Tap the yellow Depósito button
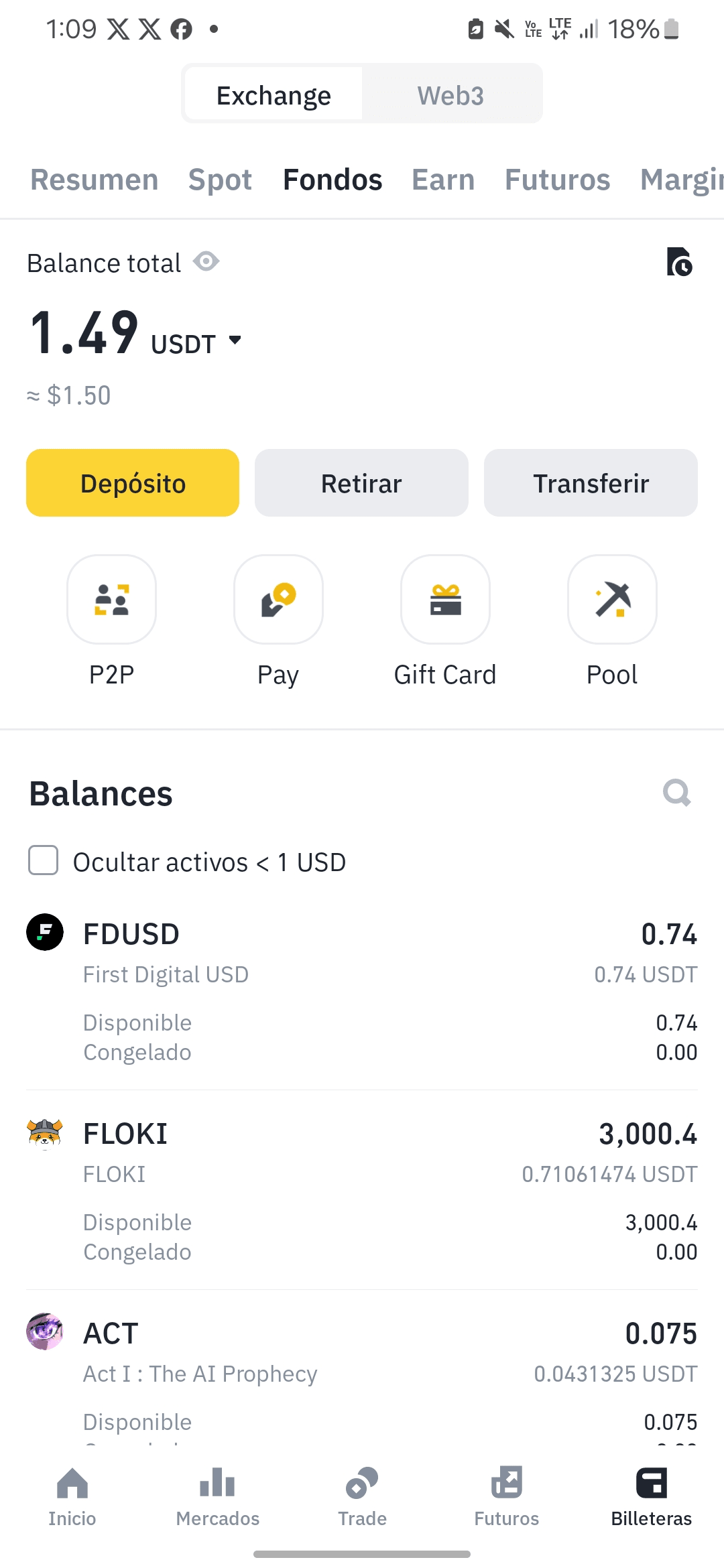This screenshot has height=1568, width=724. coord(133,483)
